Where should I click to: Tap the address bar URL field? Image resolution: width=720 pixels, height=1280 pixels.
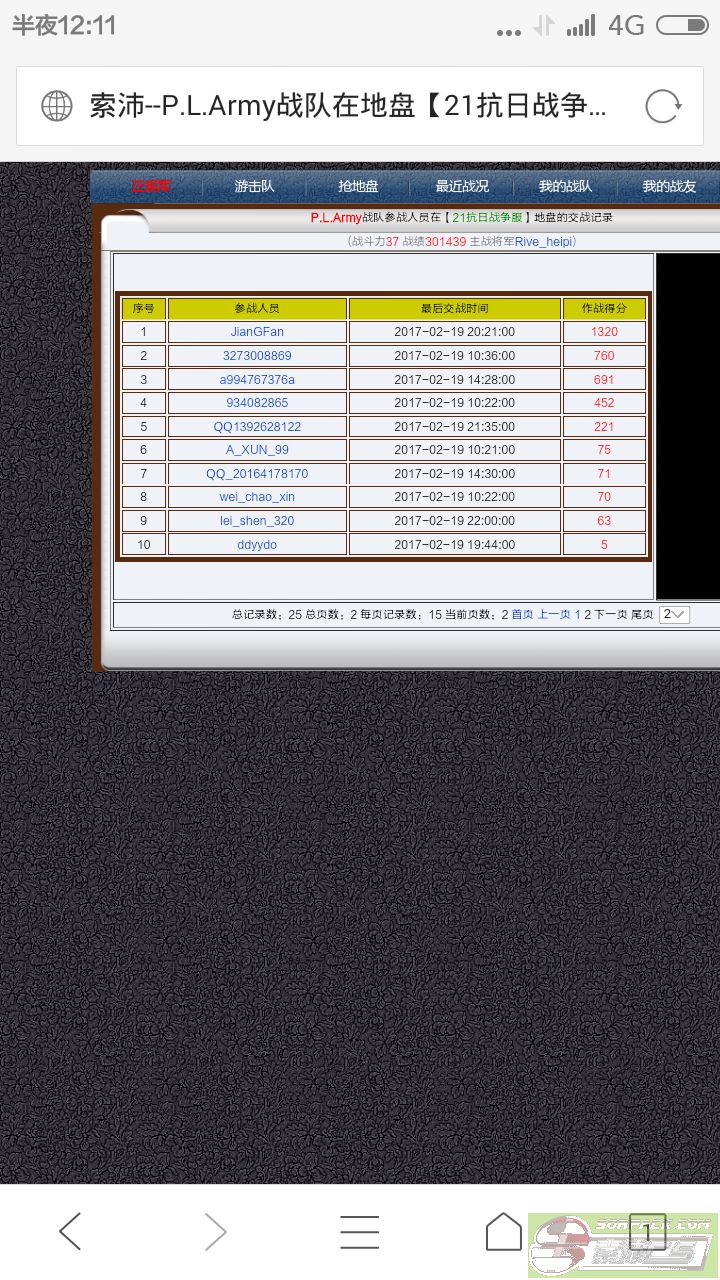click(340, 106)
